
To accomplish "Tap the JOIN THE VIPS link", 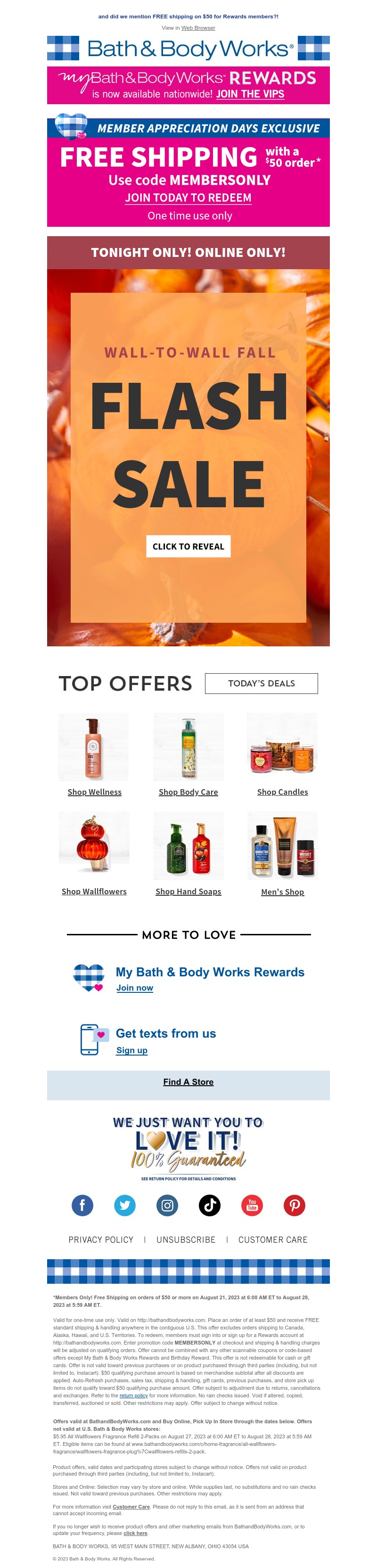I will click(x=250, y=94).
